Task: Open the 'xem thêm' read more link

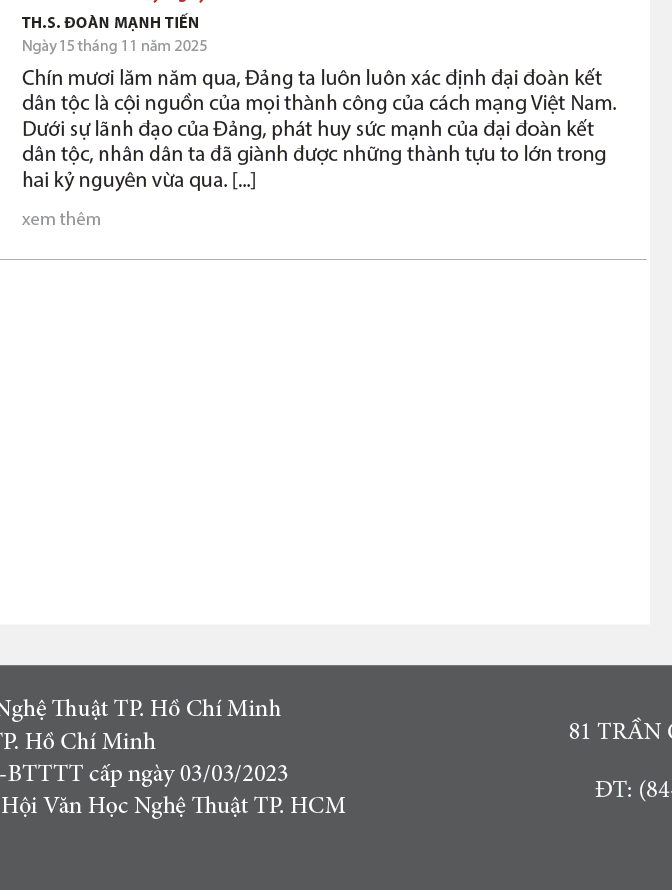Action: point(61,219)
